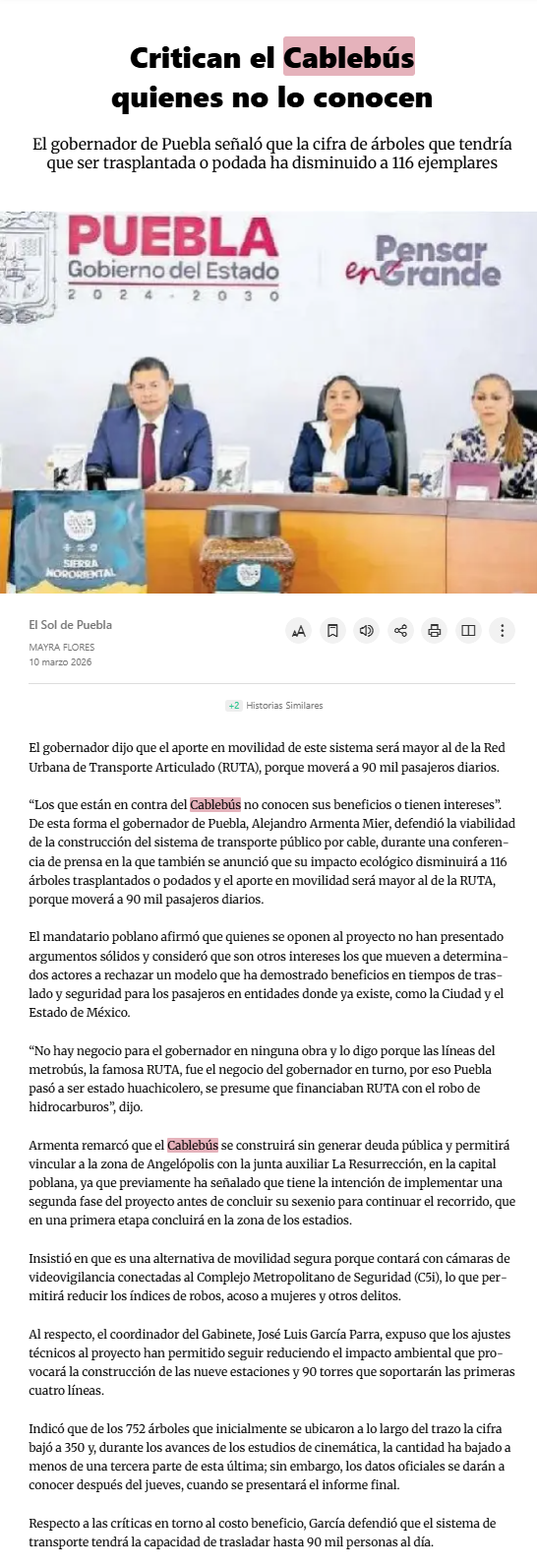Share this article
The image size is (537, 1568).
400,631
